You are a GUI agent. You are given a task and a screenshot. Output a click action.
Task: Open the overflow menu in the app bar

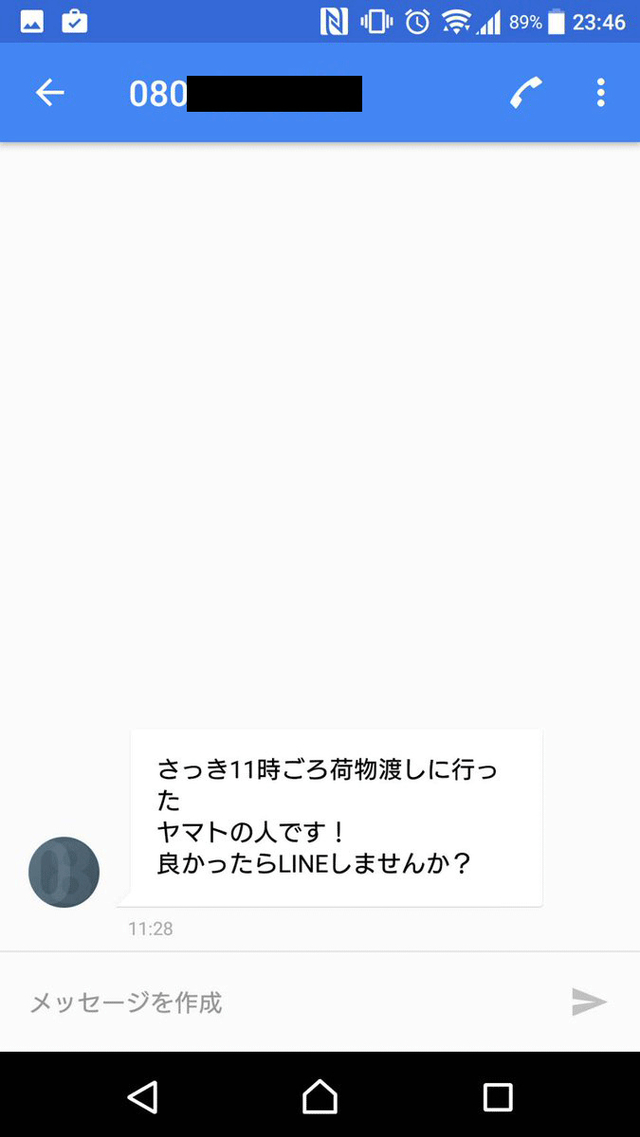(x=600, y=93)
